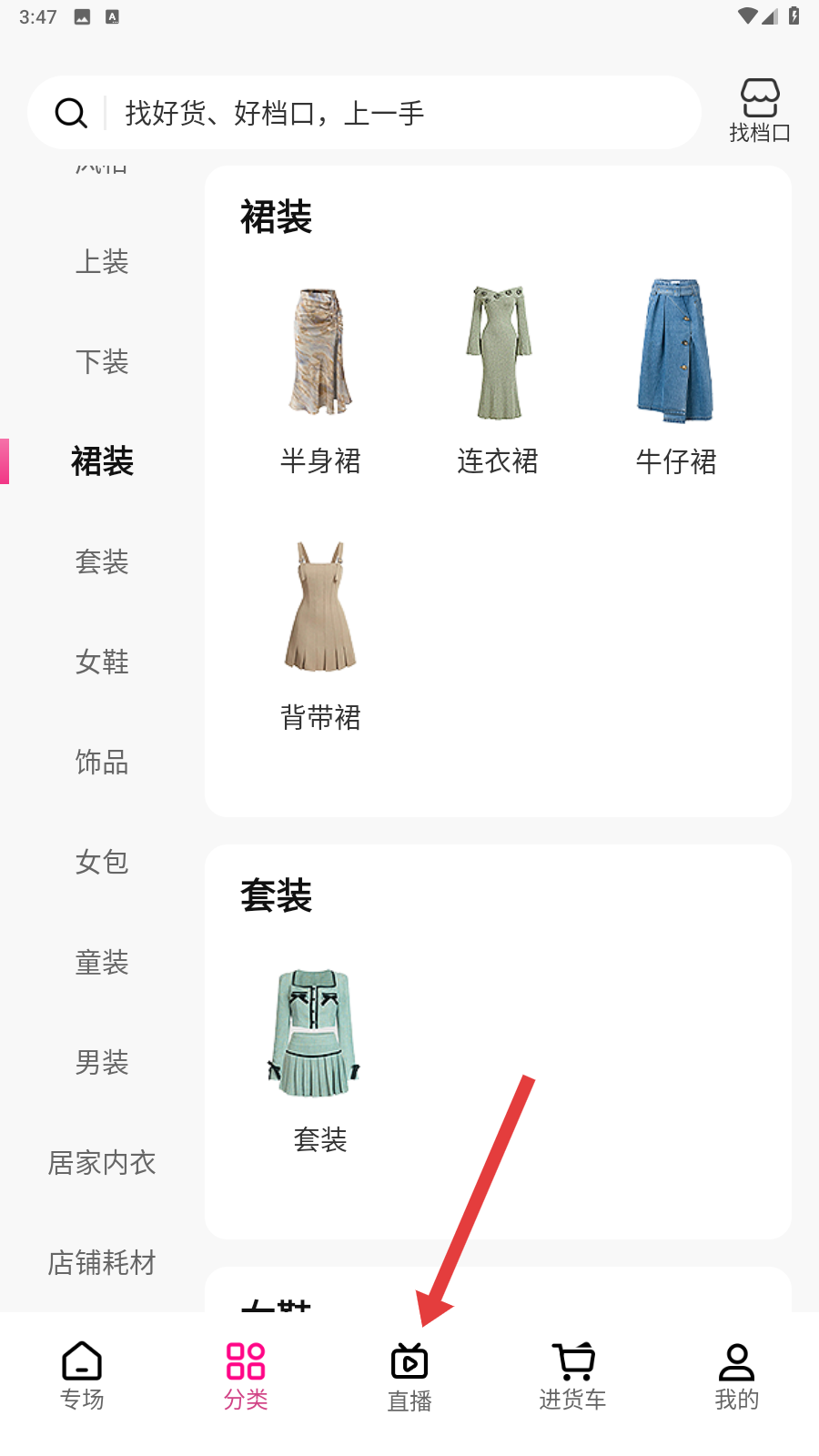Select the 下装 category

[102, 362]
